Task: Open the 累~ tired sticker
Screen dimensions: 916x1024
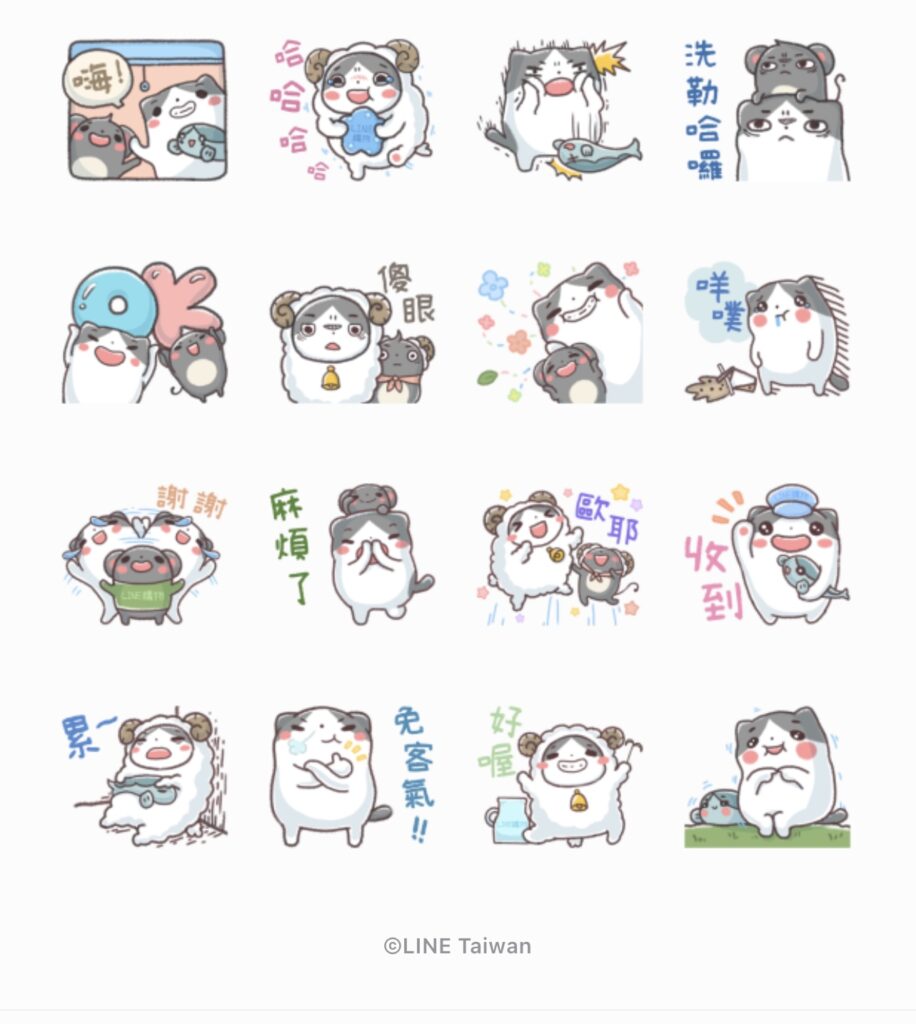Action: 147,777
